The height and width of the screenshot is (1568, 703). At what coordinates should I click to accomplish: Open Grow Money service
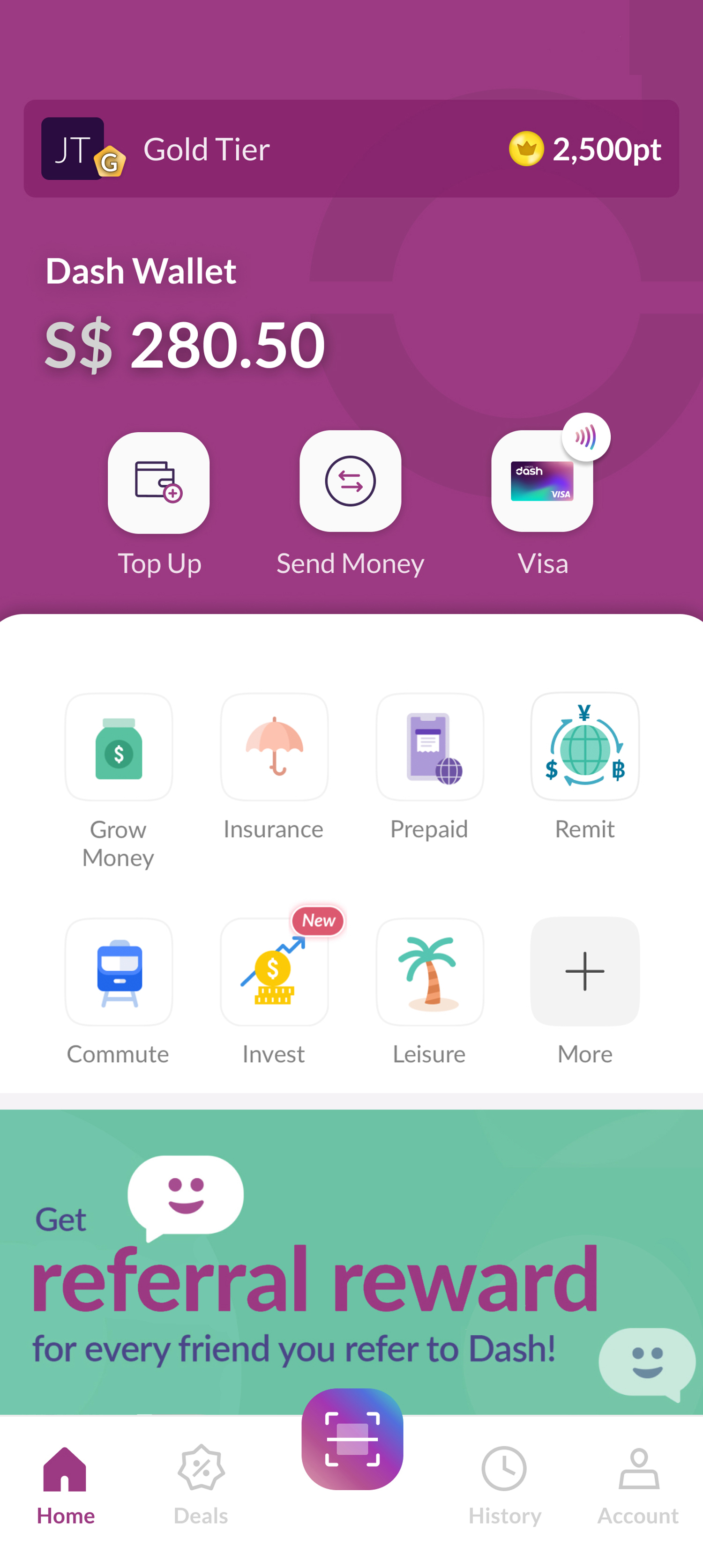click(119, 747)
